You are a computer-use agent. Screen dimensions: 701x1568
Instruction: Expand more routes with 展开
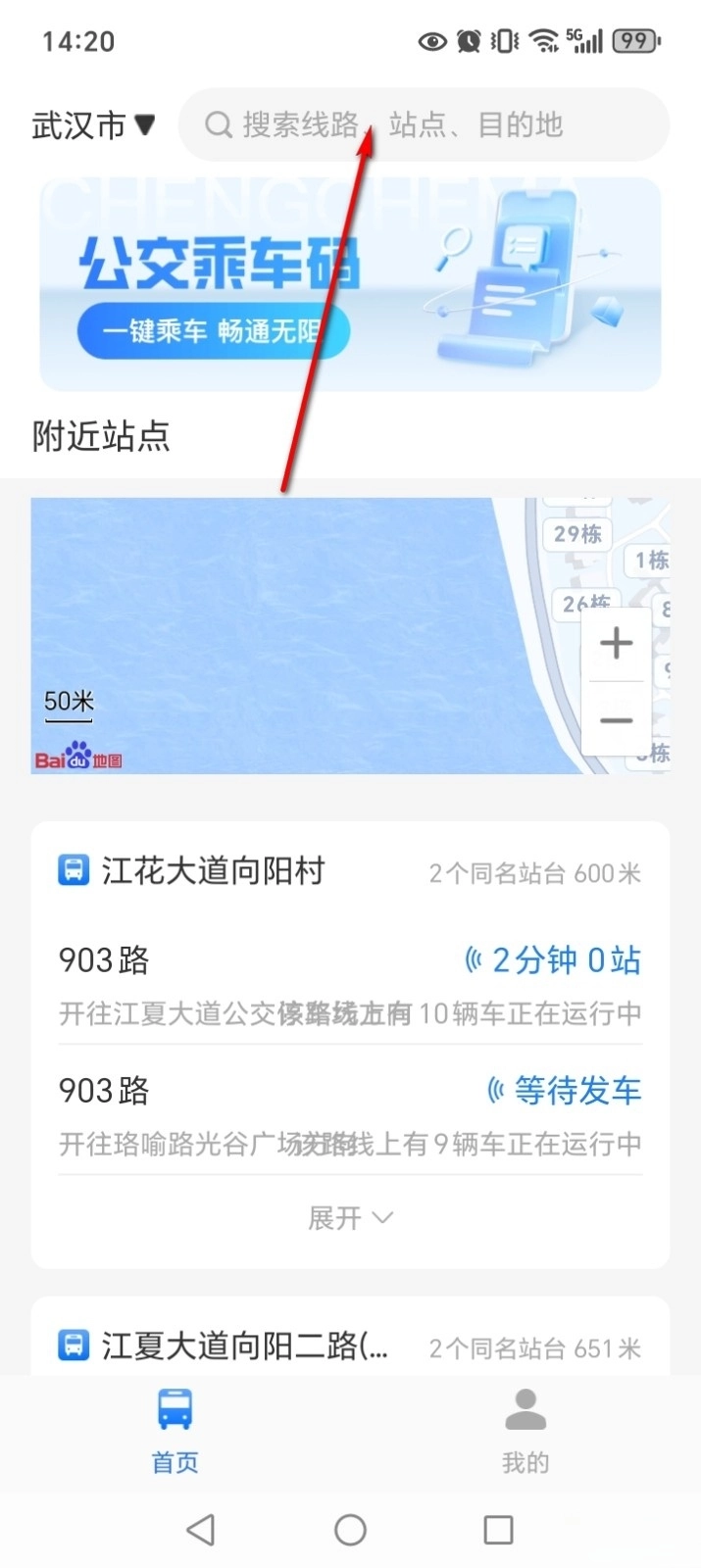coord(350,1218)
